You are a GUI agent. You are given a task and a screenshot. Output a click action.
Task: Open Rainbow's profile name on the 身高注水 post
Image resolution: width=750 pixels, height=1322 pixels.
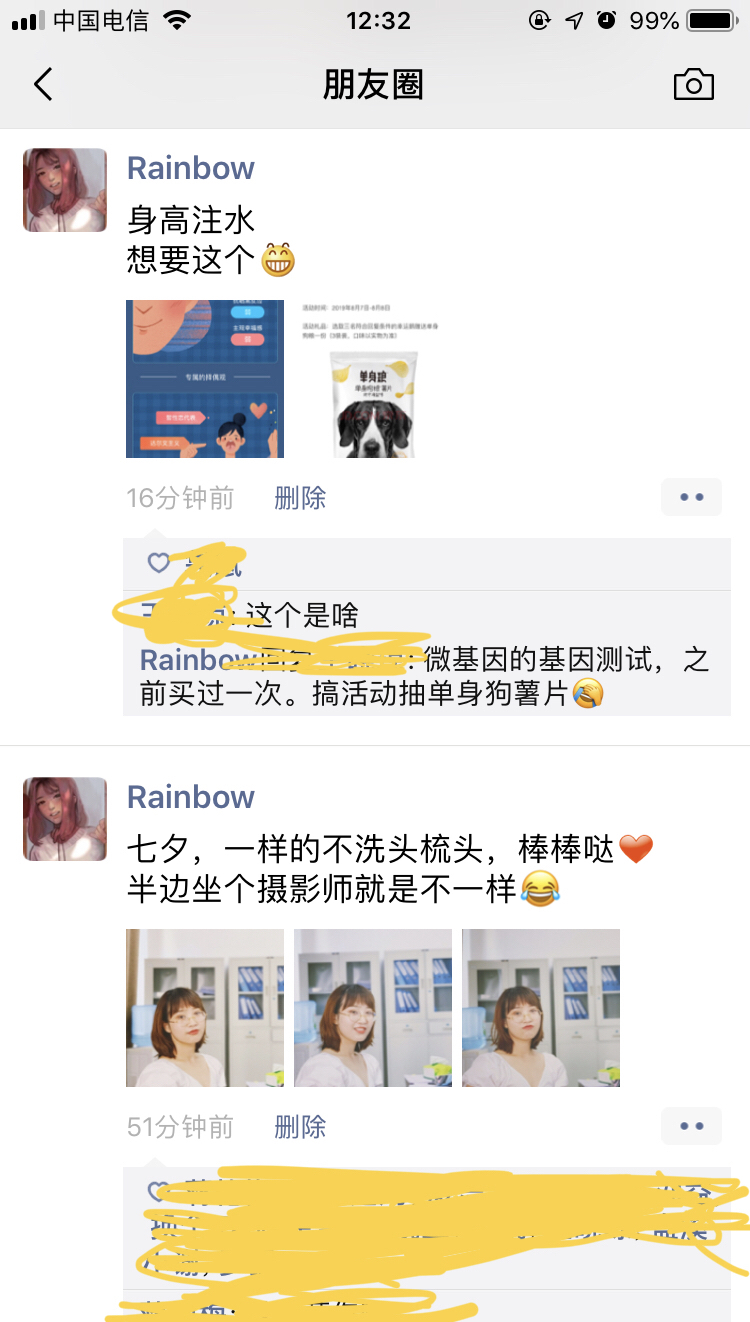tap(191, 168)
